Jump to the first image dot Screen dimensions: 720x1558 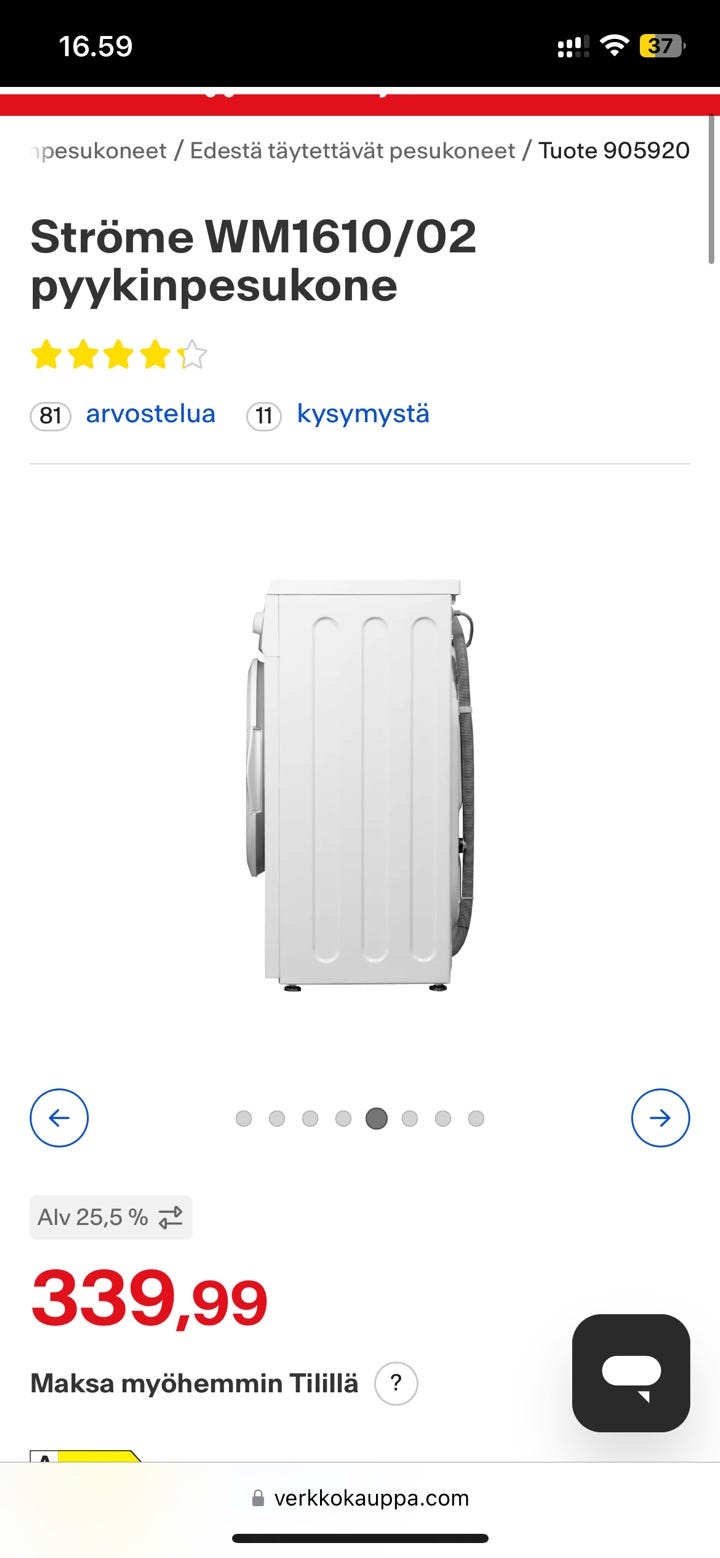244,1118
